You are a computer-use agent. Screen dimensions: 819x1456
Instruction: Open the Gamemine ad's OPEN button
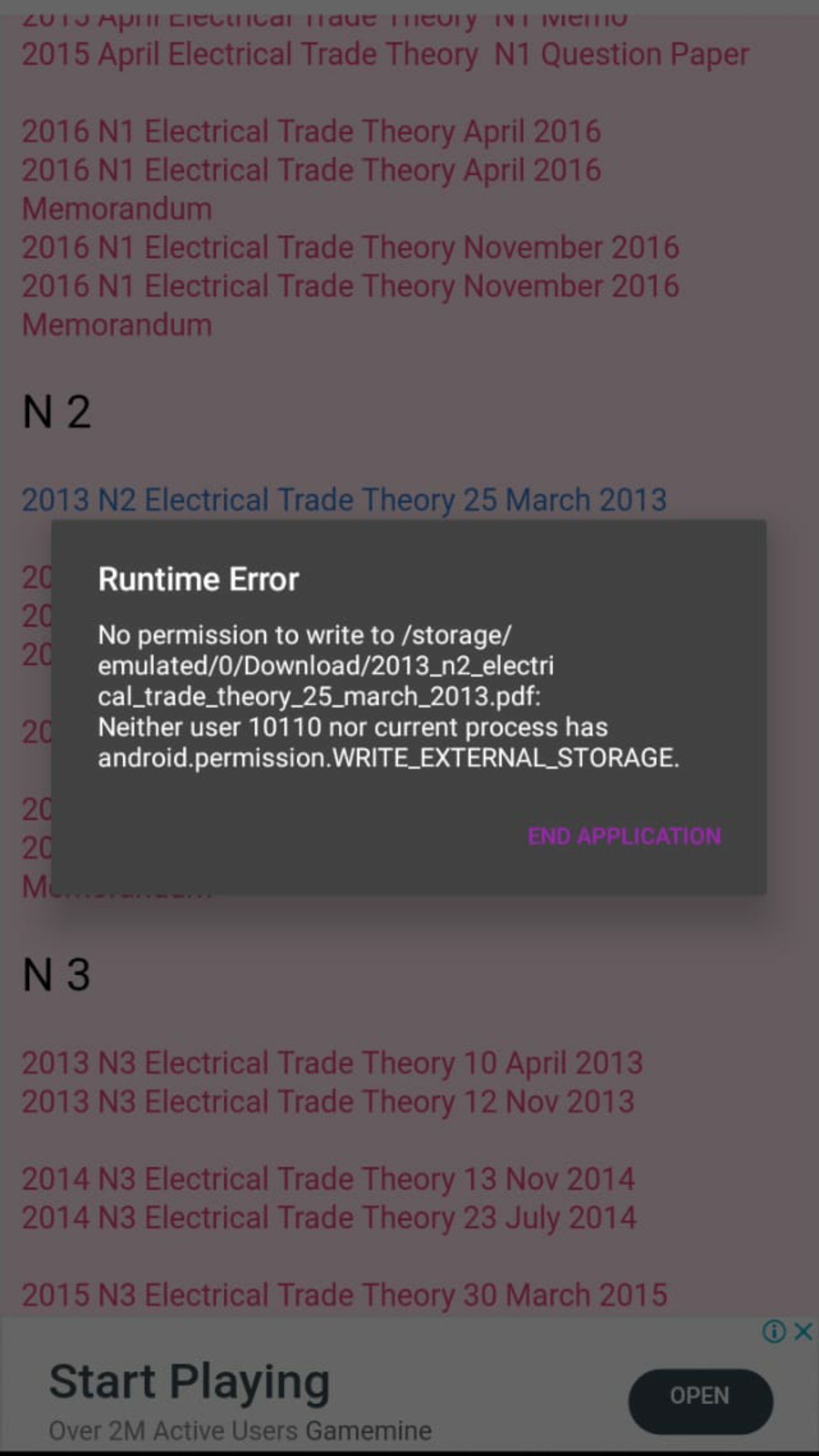tap(700, 1396)
